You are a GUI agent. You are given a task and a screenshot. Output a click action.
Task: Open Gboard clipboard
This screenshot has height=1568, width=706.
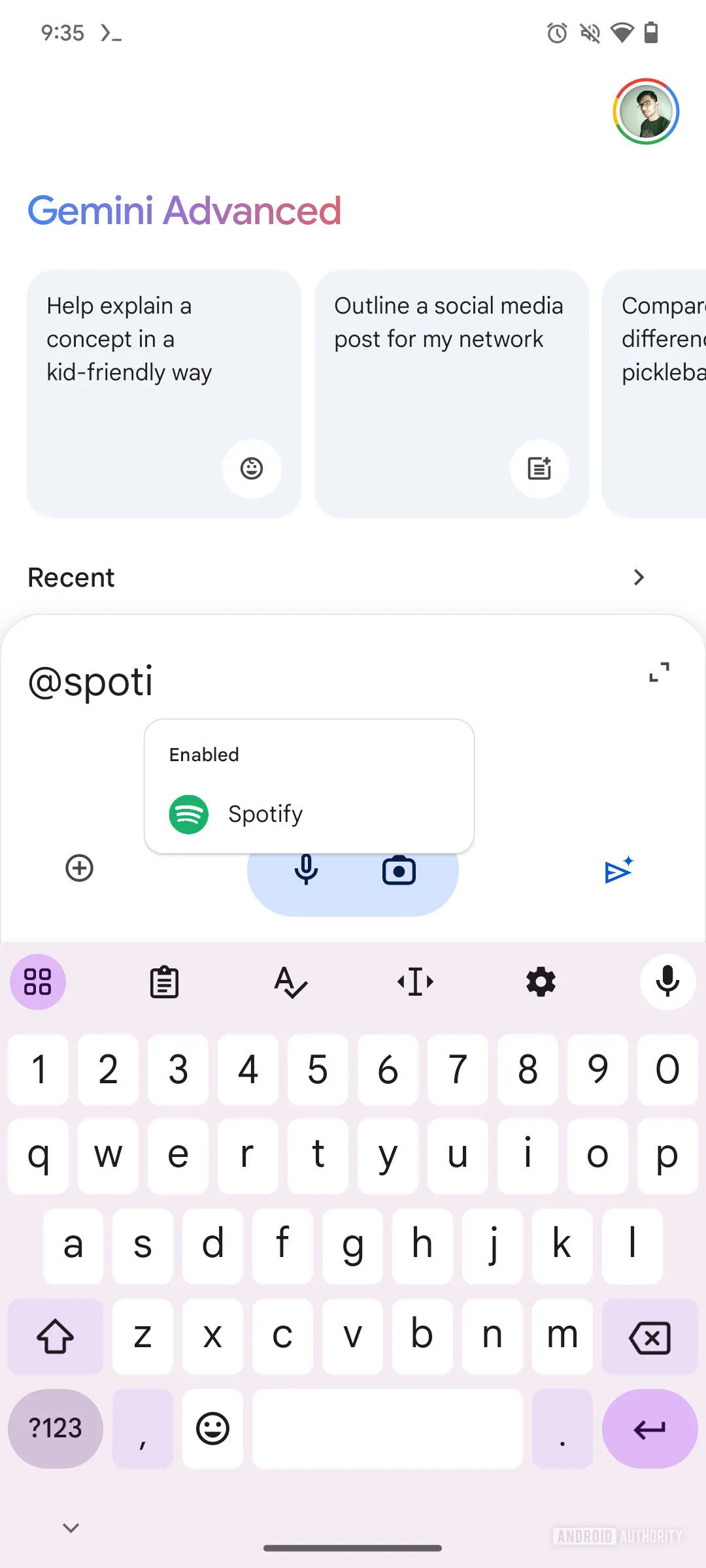164,982
